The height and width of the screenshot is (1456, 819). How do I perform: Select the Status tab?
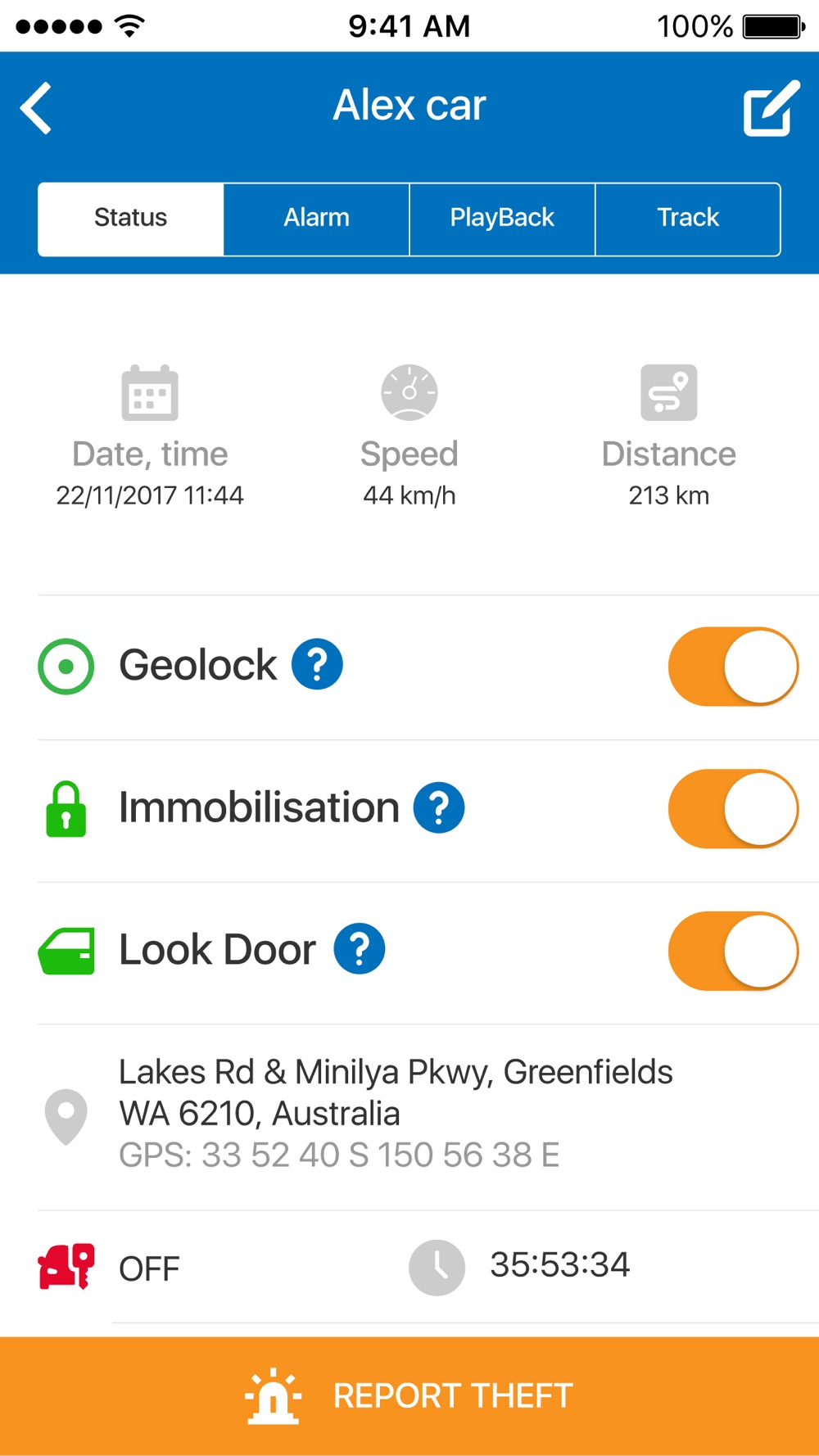point(131,219)
